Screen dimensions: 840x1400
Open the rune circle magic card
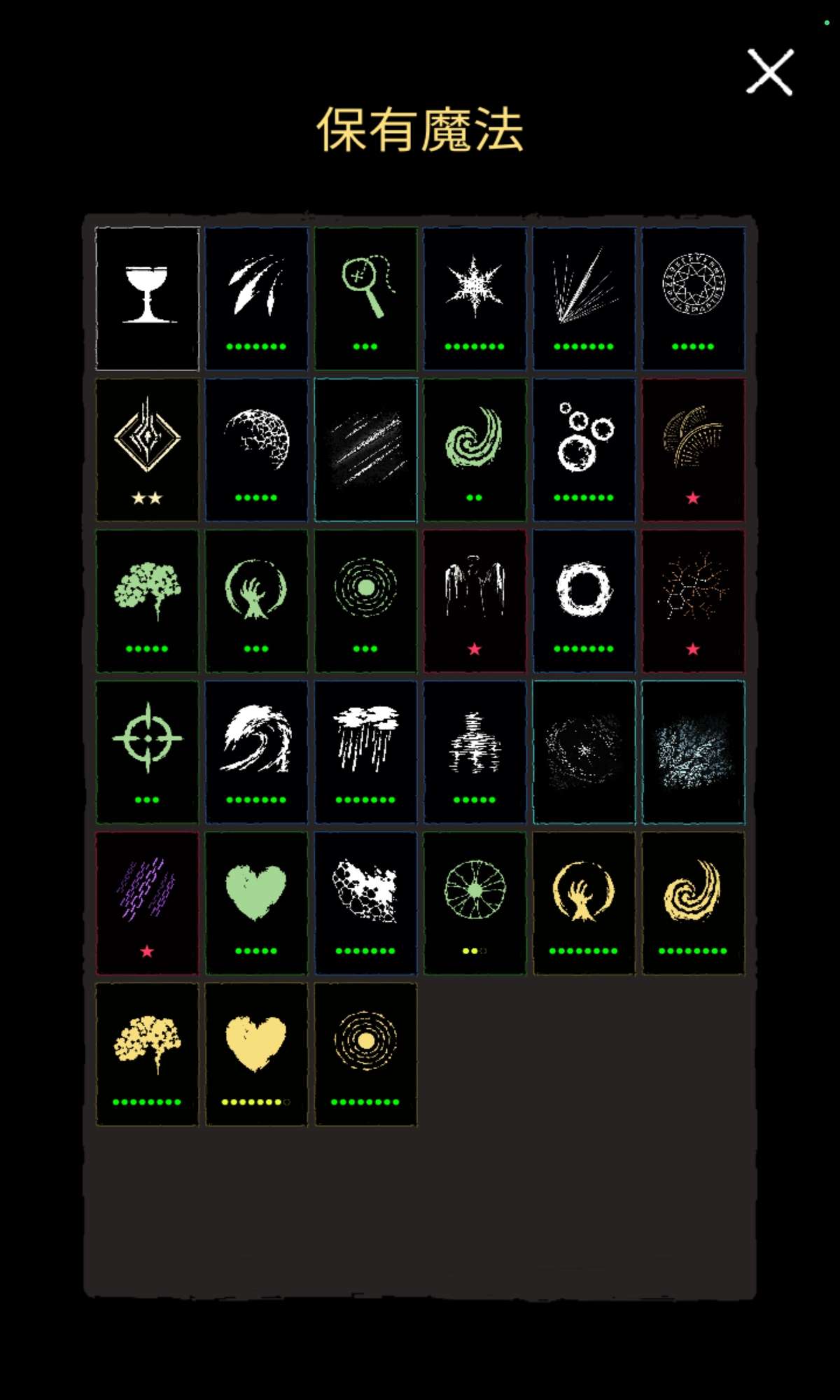(693, 298)
